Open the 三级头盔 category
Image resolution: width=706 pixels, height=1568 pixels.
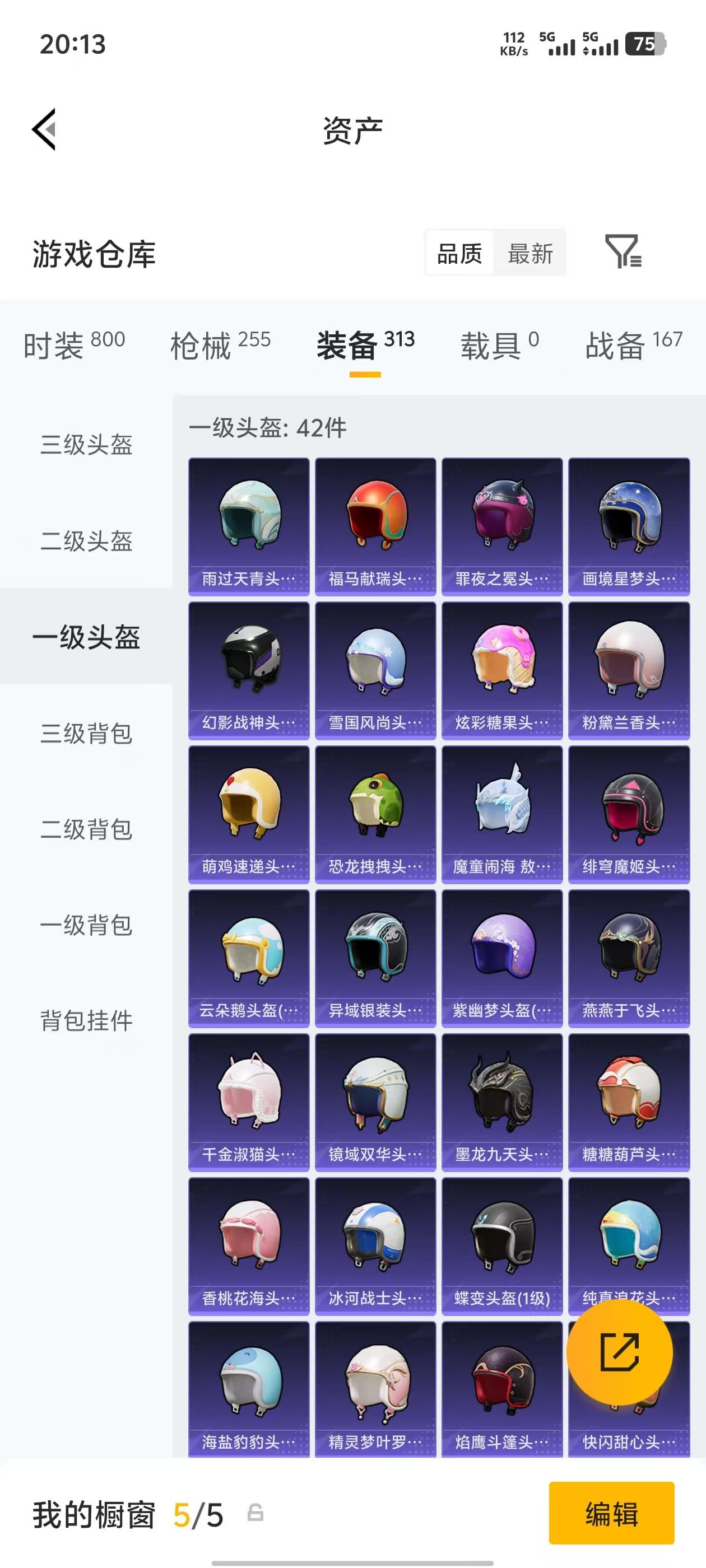click(x=85, y=446)
